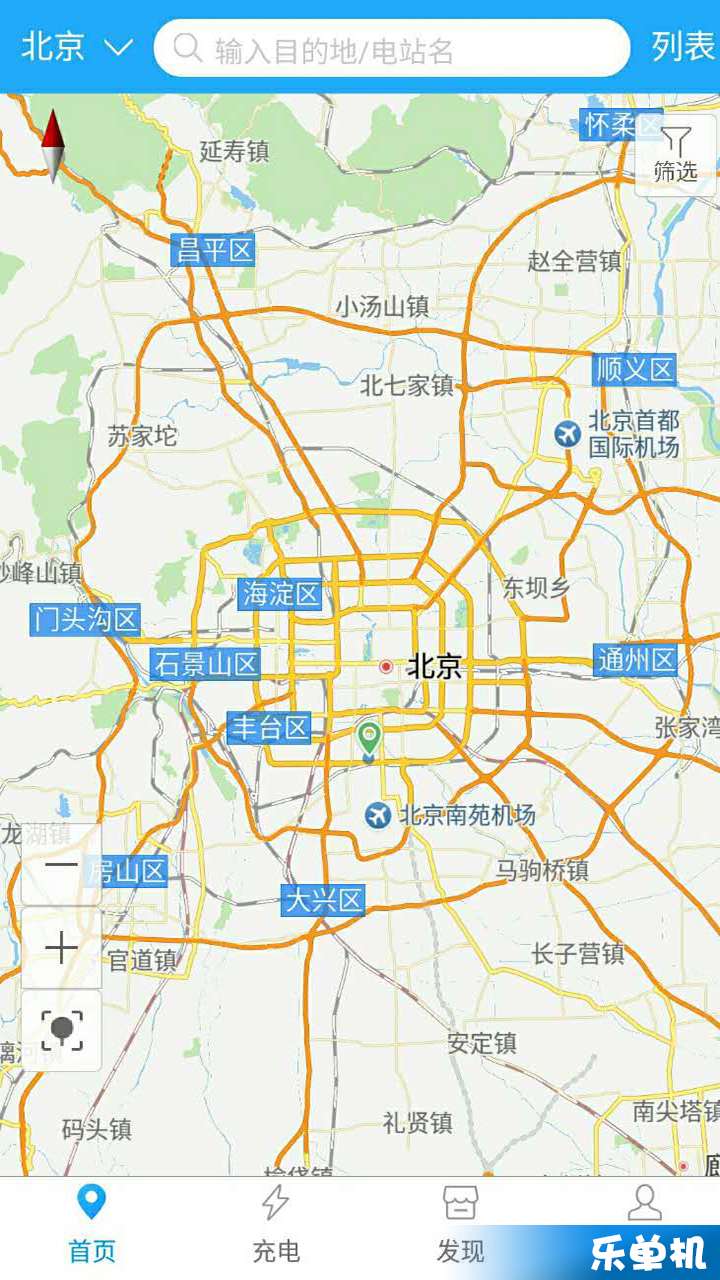
Task: Open the profile tab
Action: [644, 1205]
